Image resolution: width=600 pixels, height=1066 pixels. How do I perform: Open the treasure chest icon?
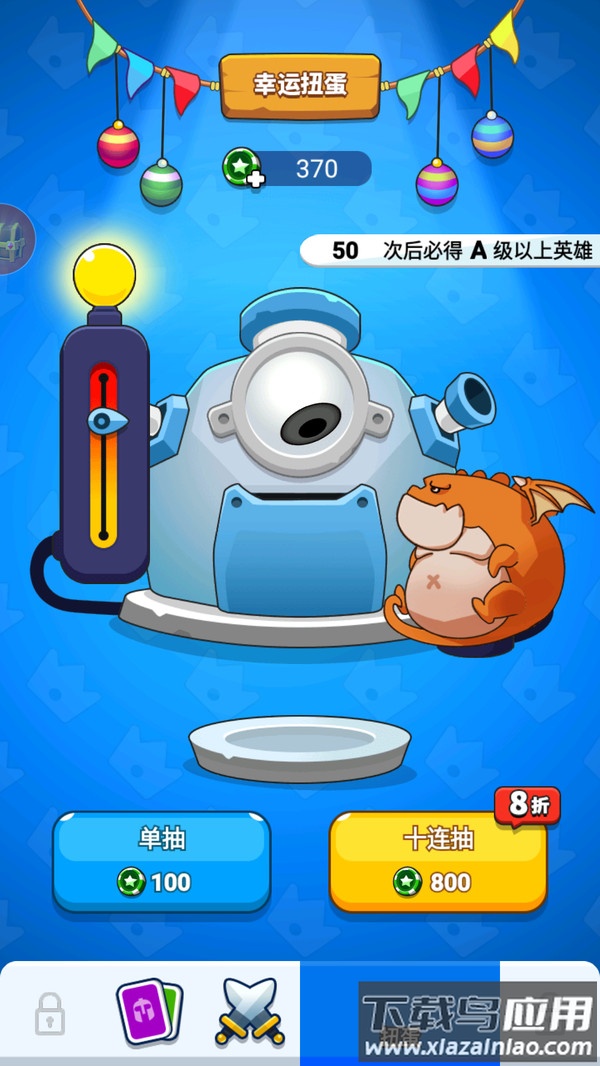coord(14,237)
